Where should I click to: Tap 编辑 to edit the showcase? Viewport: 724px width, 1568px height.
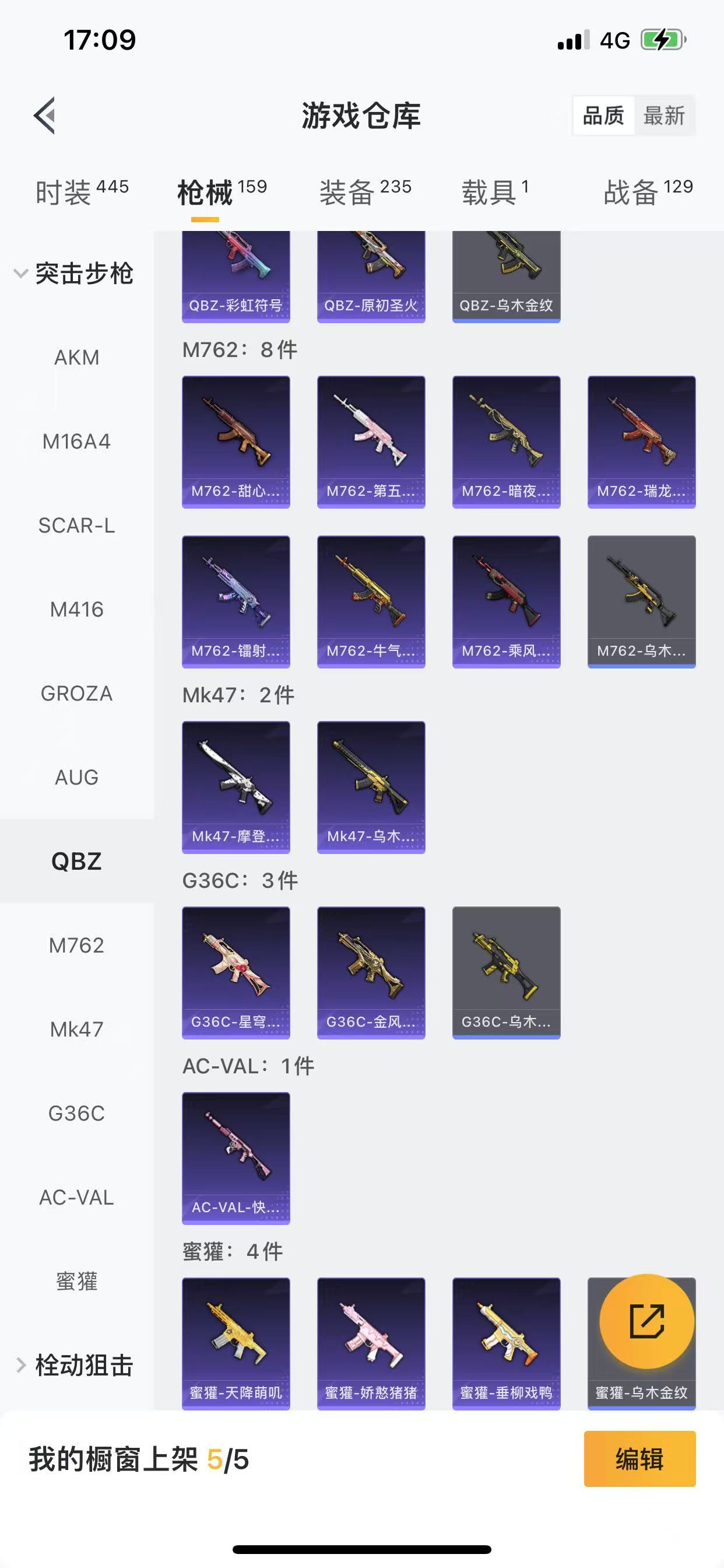point(639,1459)
